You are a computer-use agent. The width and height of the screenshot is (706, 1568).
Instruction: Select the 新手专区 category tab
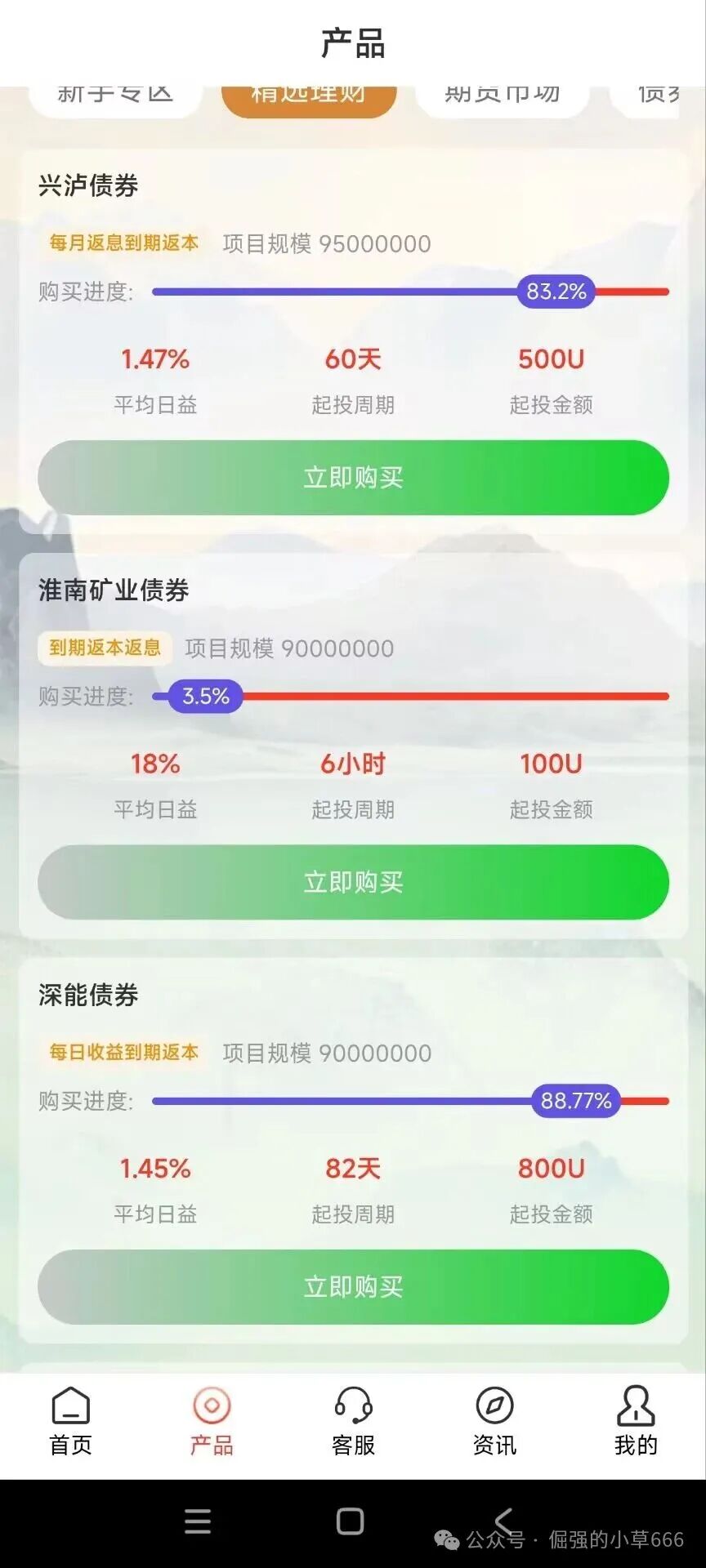coord(115,98)
